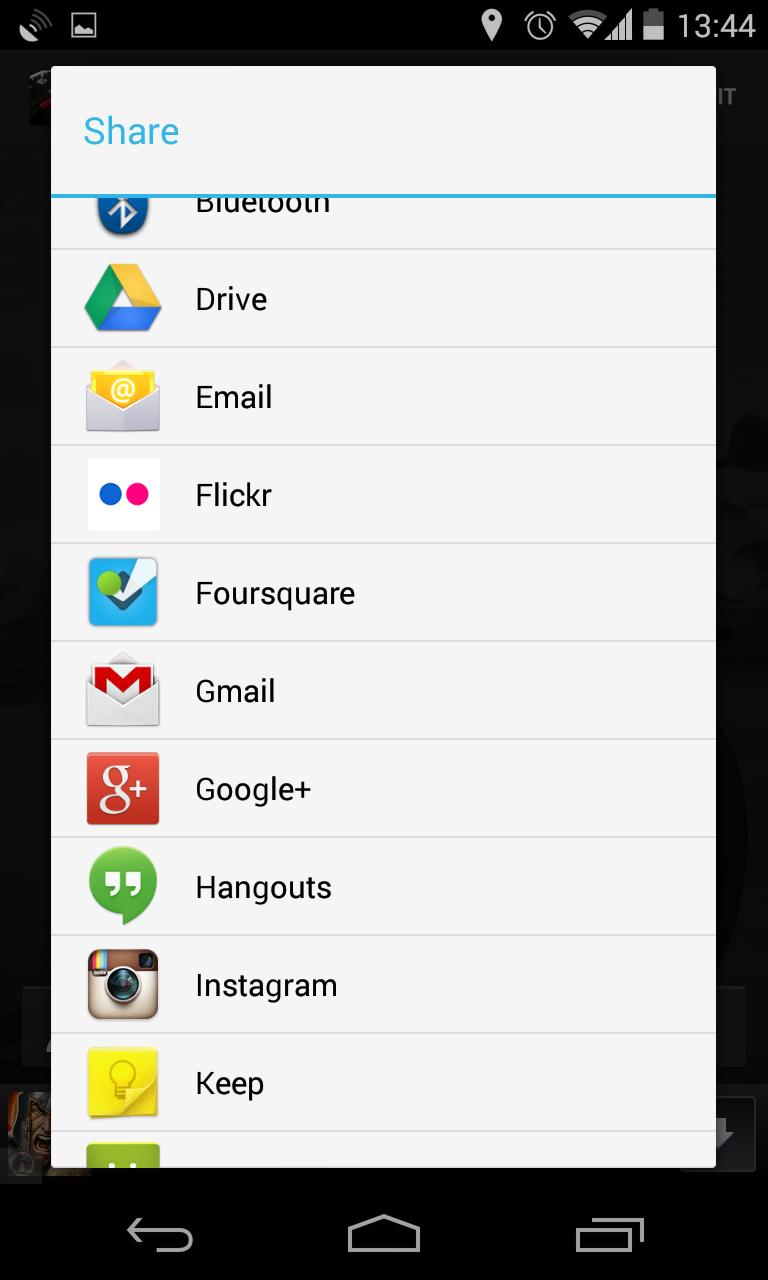The image size is (768, 1280).
Task: Open recent apps from the navigation bar
Action: [x=610, y=1235]
